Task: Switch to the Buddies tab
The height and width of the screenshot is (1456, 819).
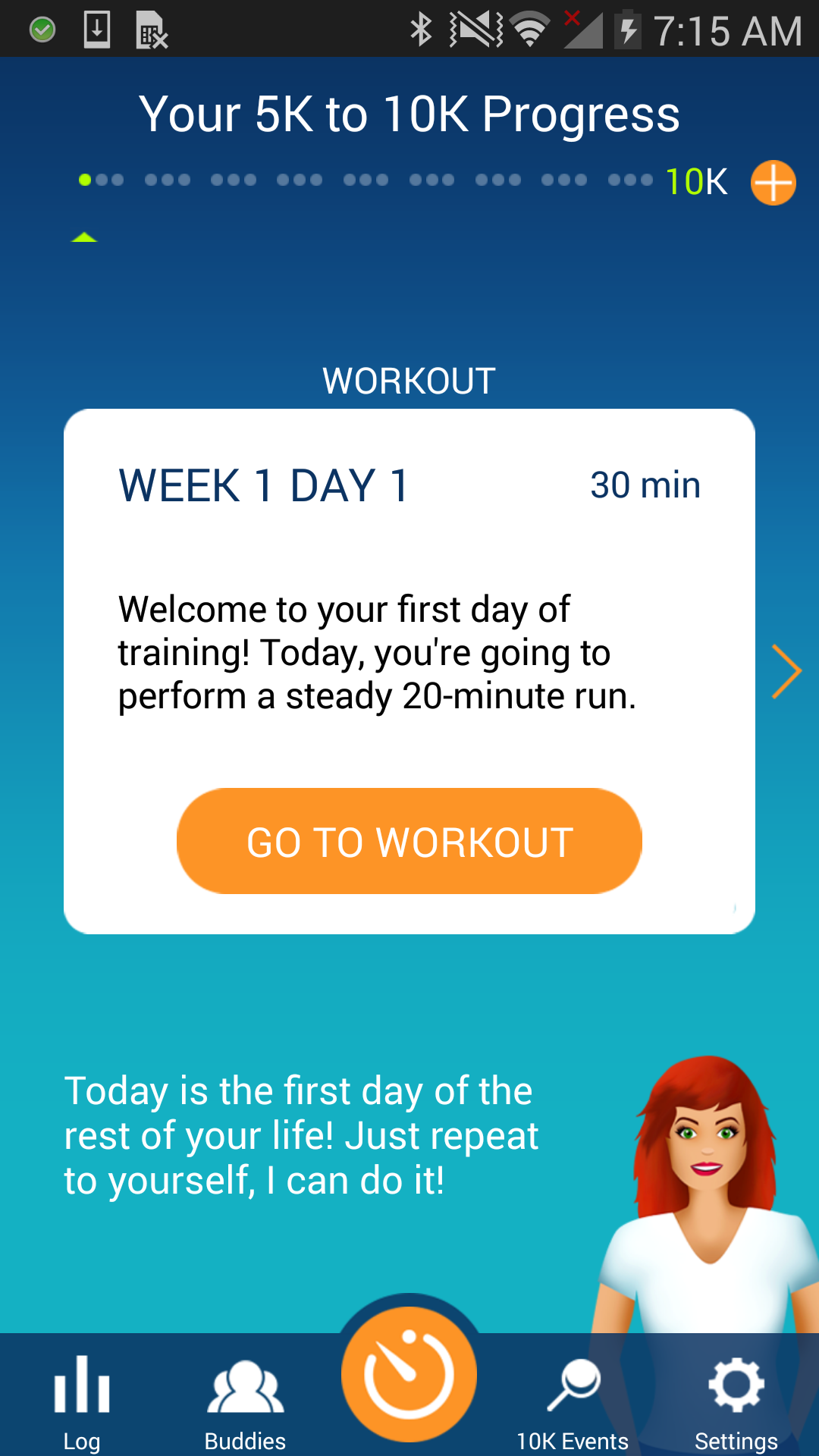Action: point(245,1401)
